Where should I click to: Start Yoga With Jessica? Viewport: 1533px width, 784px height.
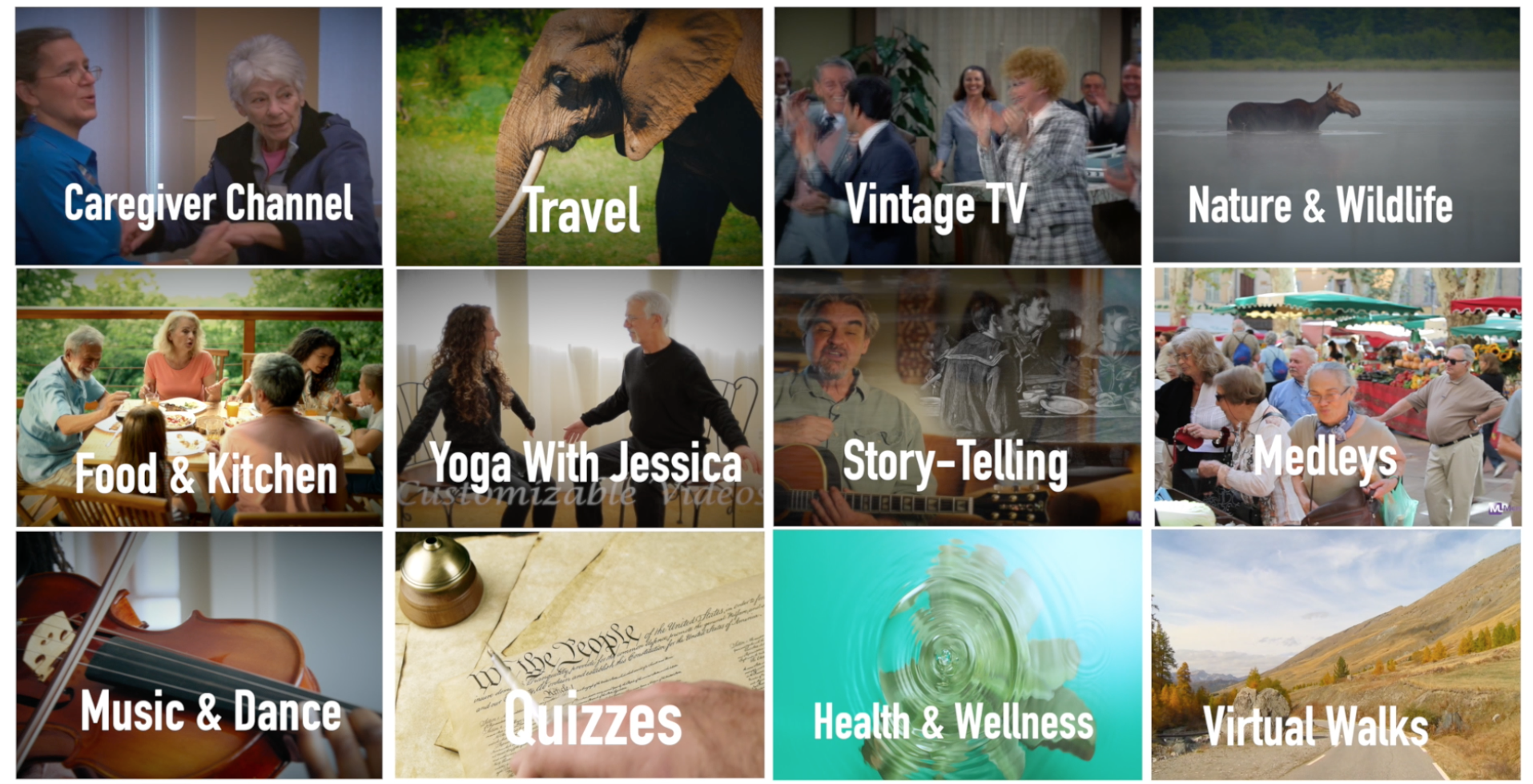point(578,397)
